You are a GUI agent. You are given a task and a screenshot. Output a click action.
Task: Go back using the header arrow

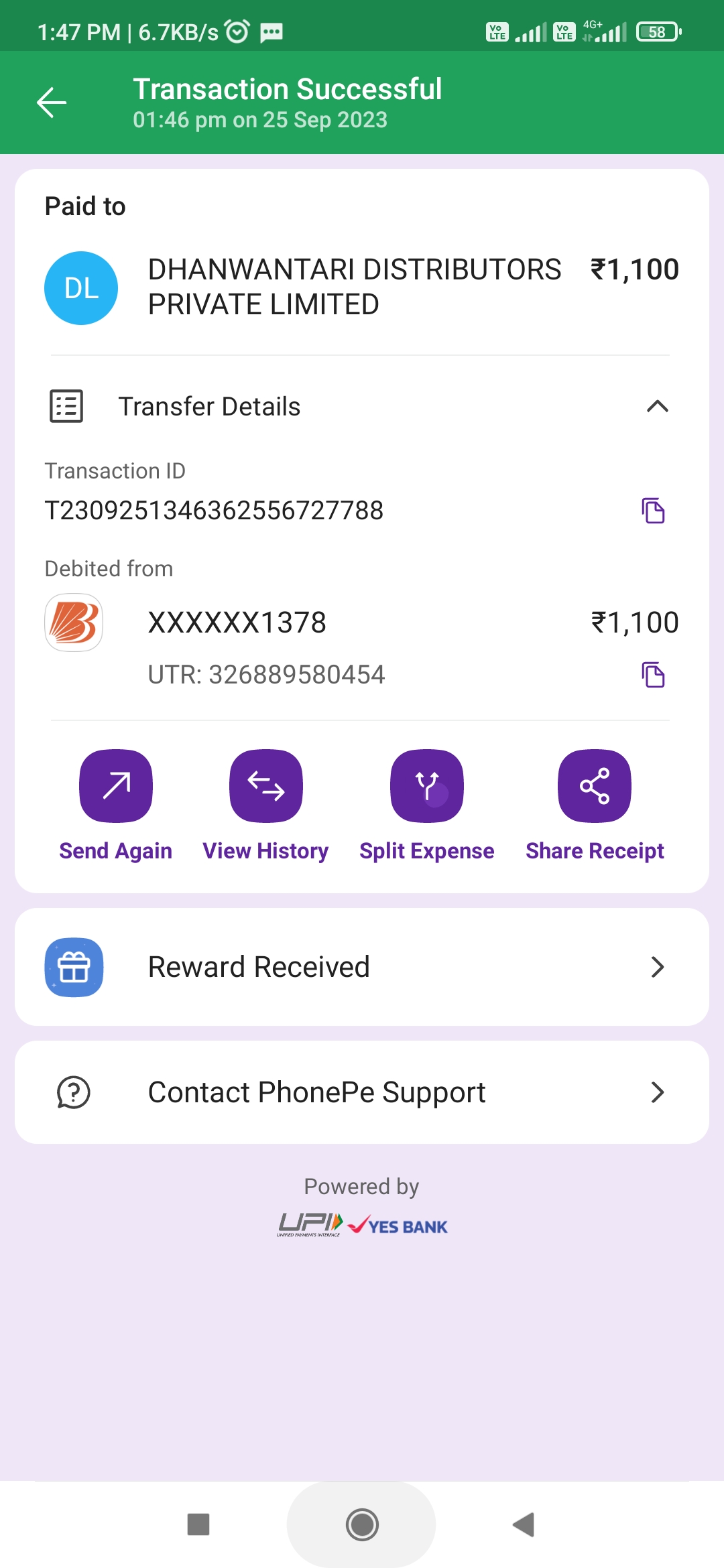click(x=52, y=103)
